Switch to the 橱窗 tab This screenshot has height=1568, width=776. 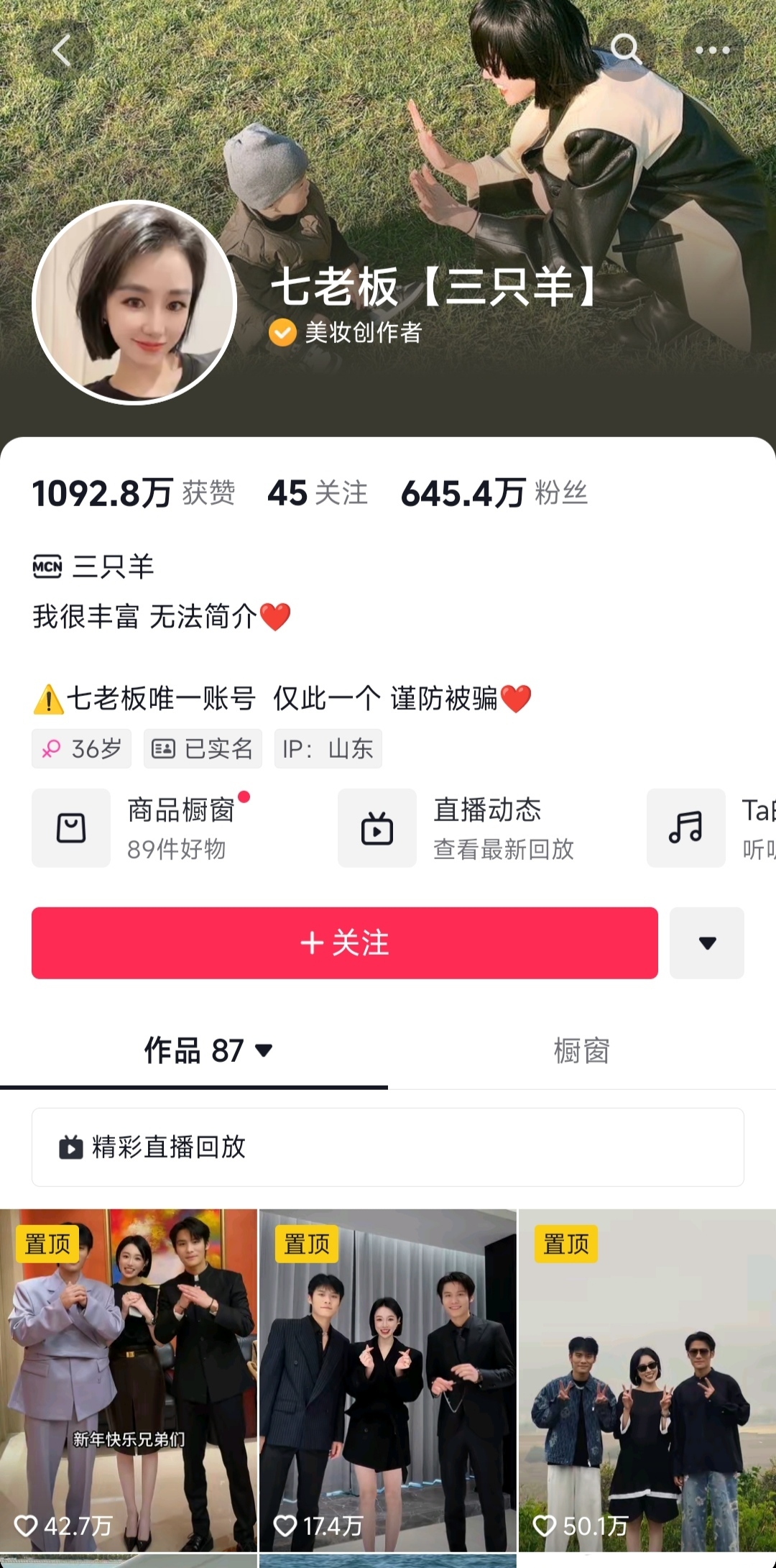point(581,1050)
